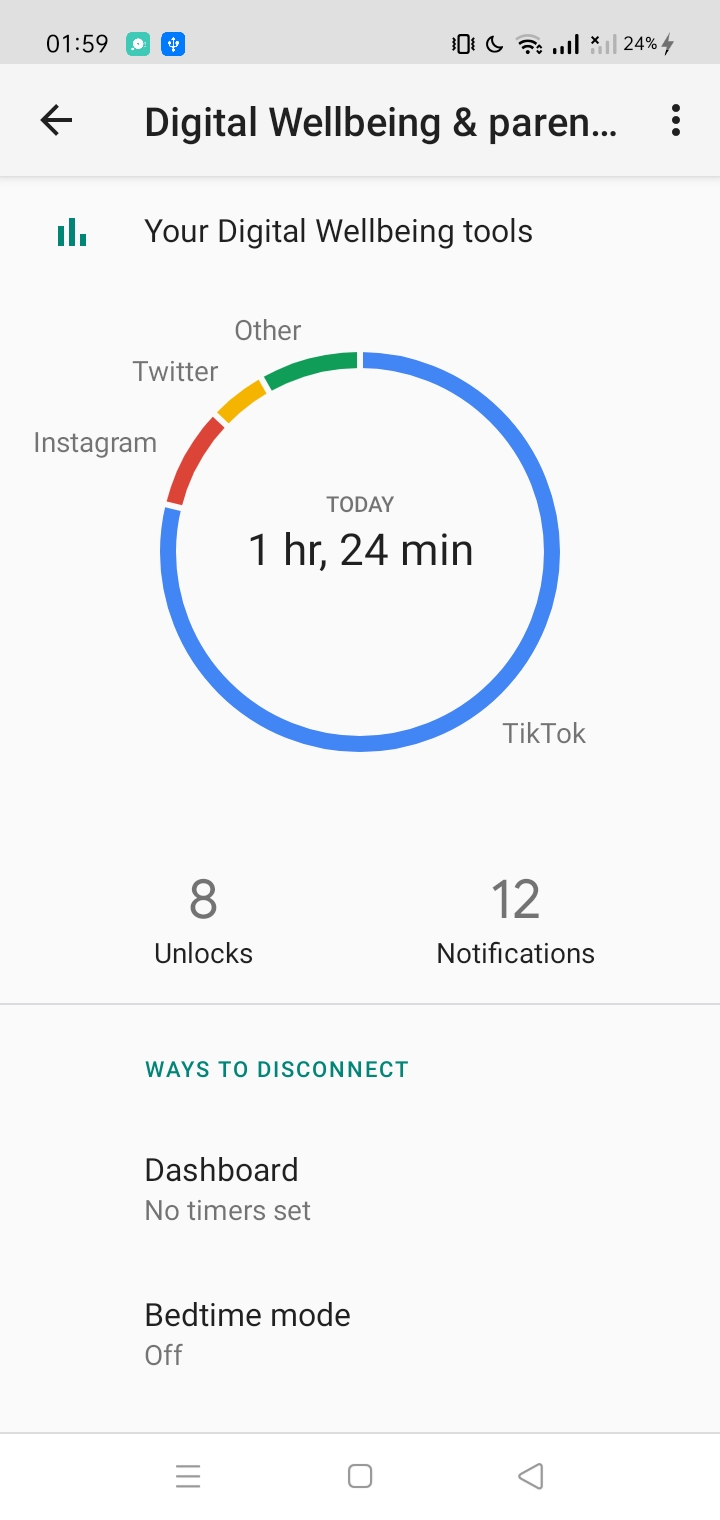Go back using the top-left arrow
The width and height of the screenshot is (720, 1520).
56,121
